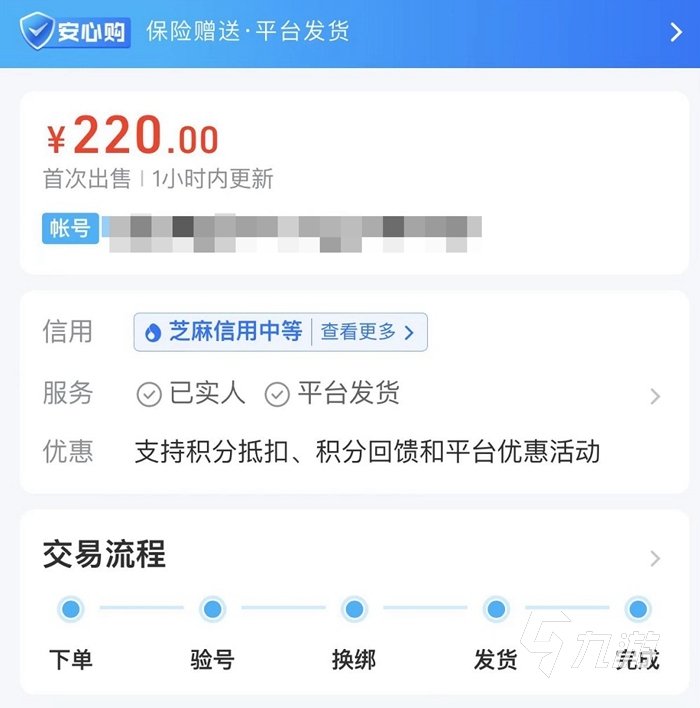
Task: Tap 查看更多 in the credit chip
Action: 367,332
